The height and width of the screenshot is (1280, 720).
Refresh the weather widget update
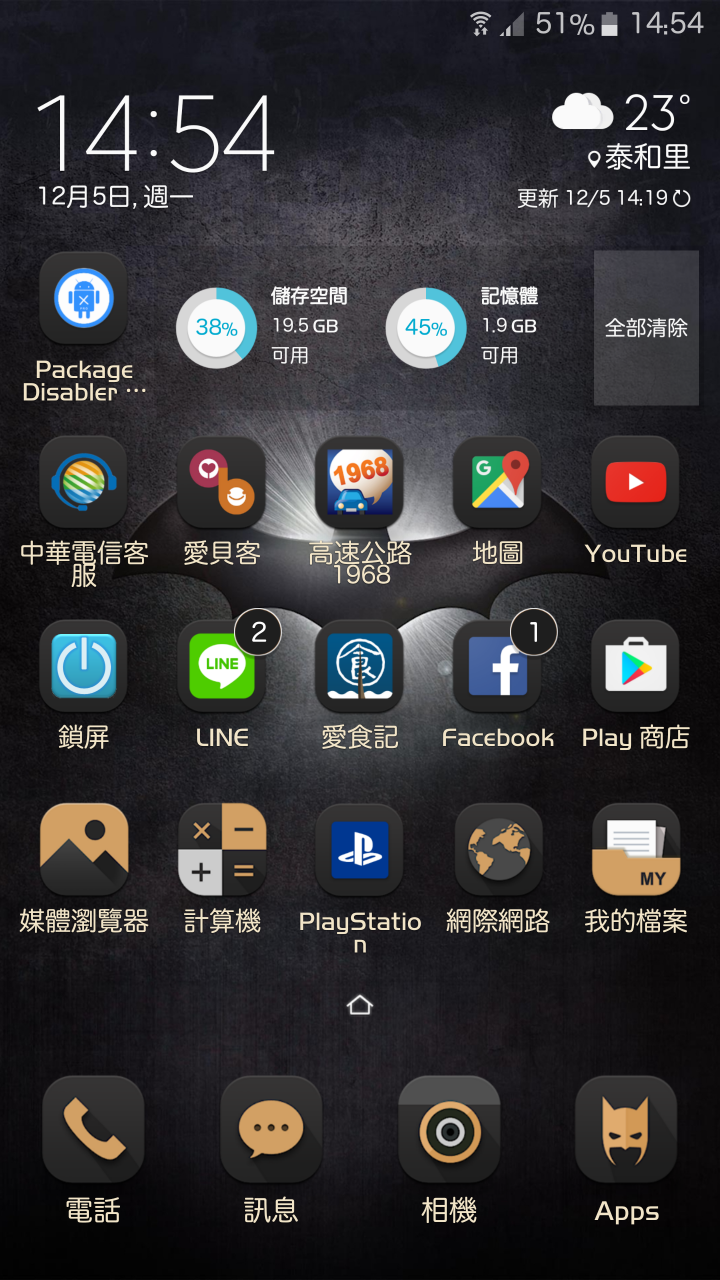(682, 198)
